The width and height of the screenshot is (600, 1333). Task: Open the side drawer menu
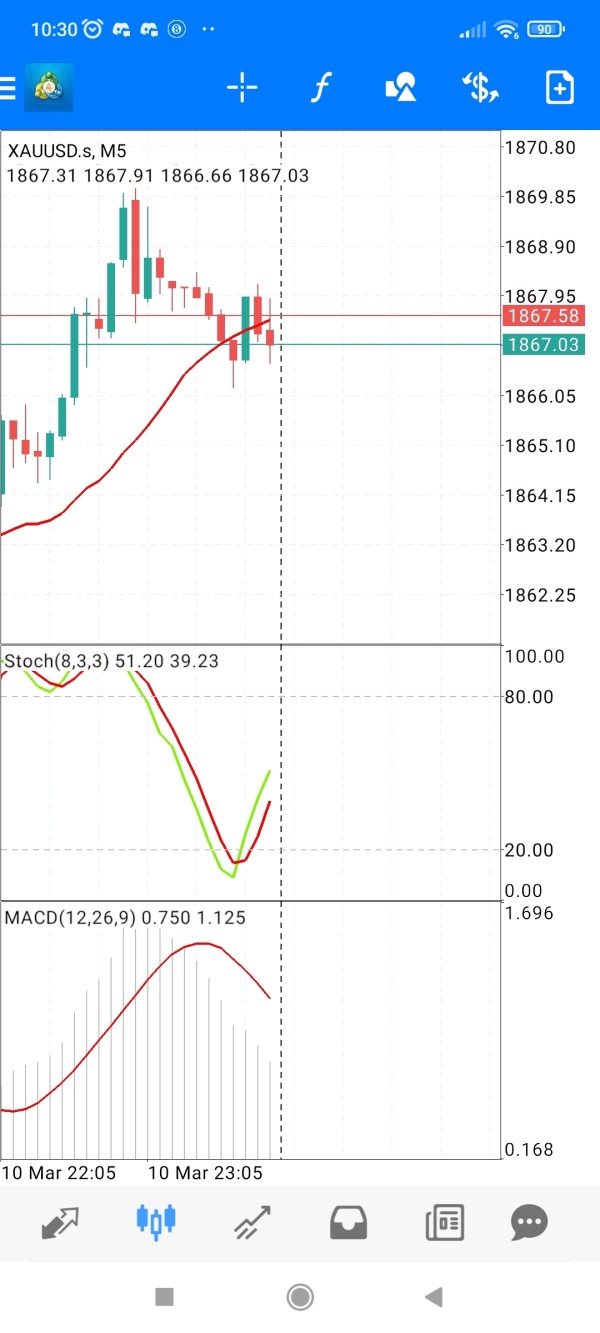8,89
